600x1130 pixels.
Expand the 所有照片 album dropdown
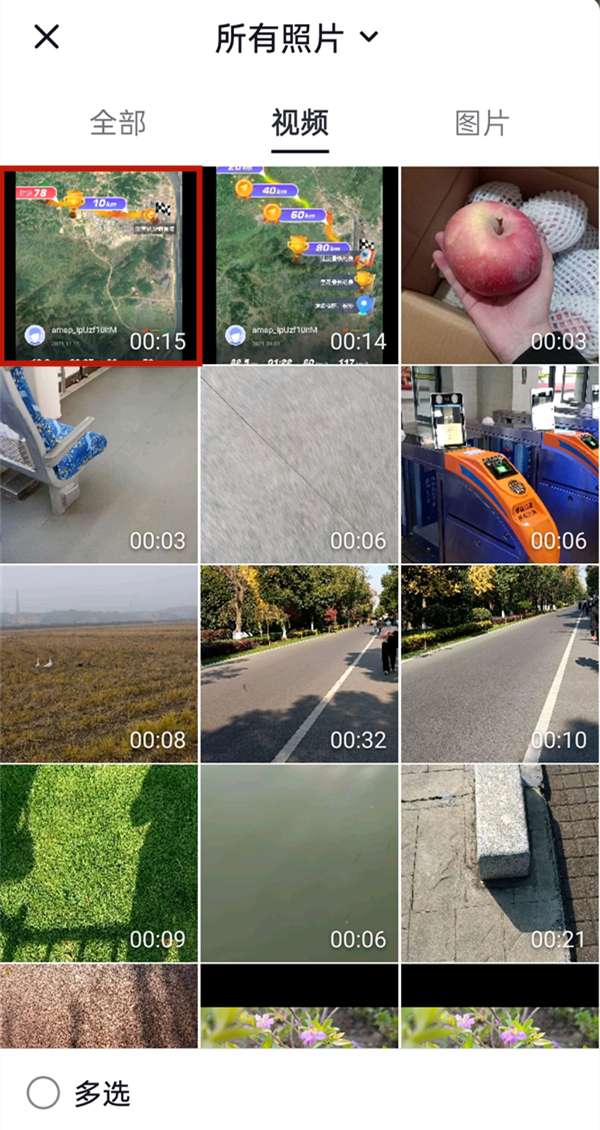point(297,38)
